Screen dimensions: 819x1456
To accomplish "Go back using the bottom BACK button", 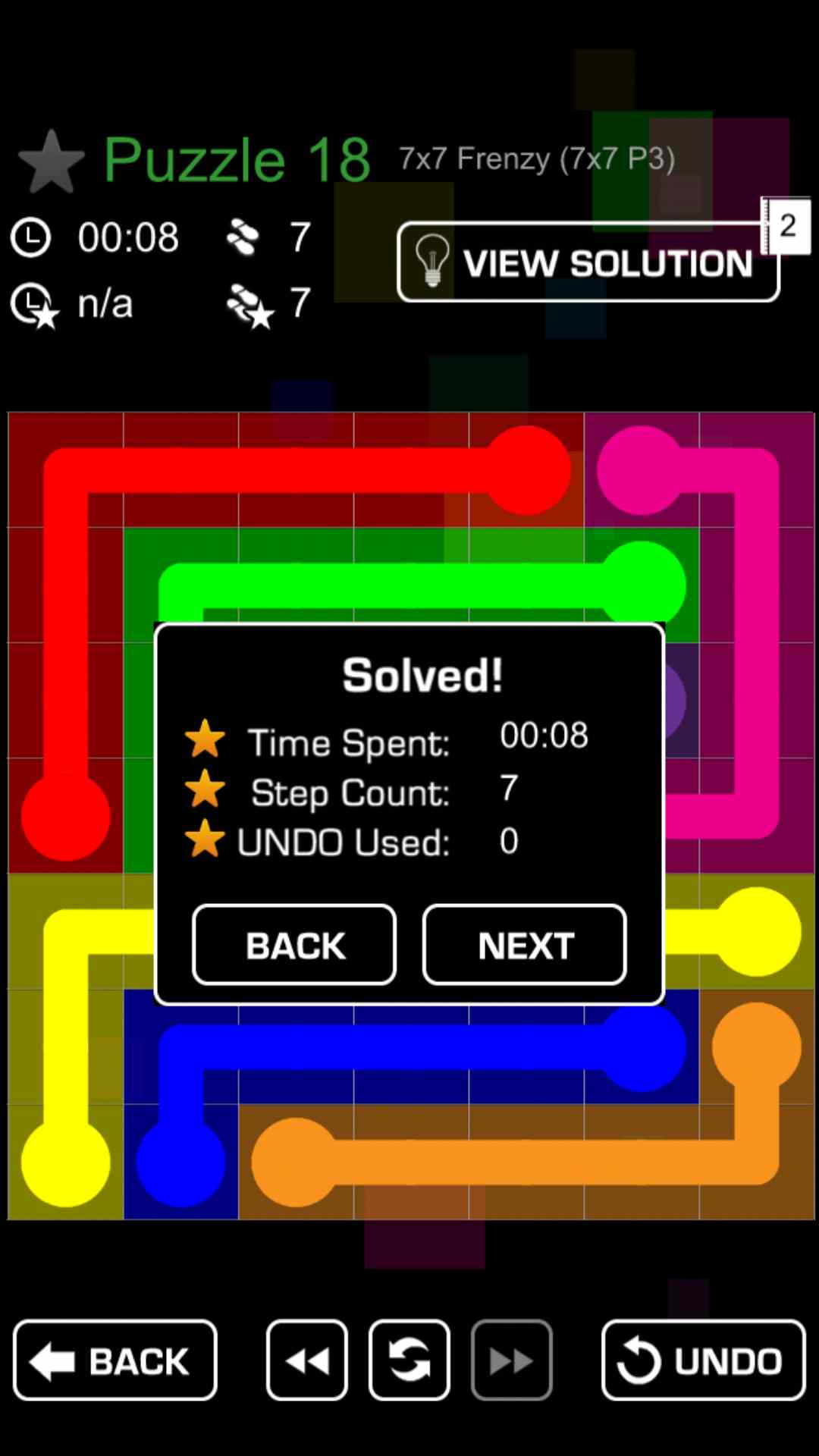I will tap(115, 1360).
